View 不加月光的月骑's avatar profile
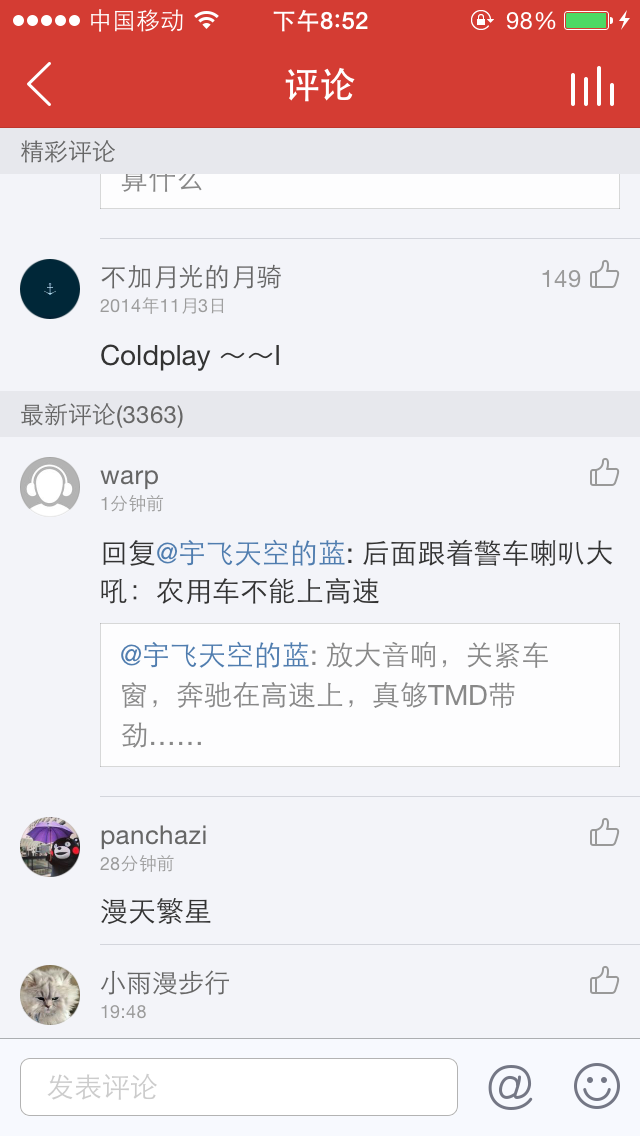 pos(50,289)
